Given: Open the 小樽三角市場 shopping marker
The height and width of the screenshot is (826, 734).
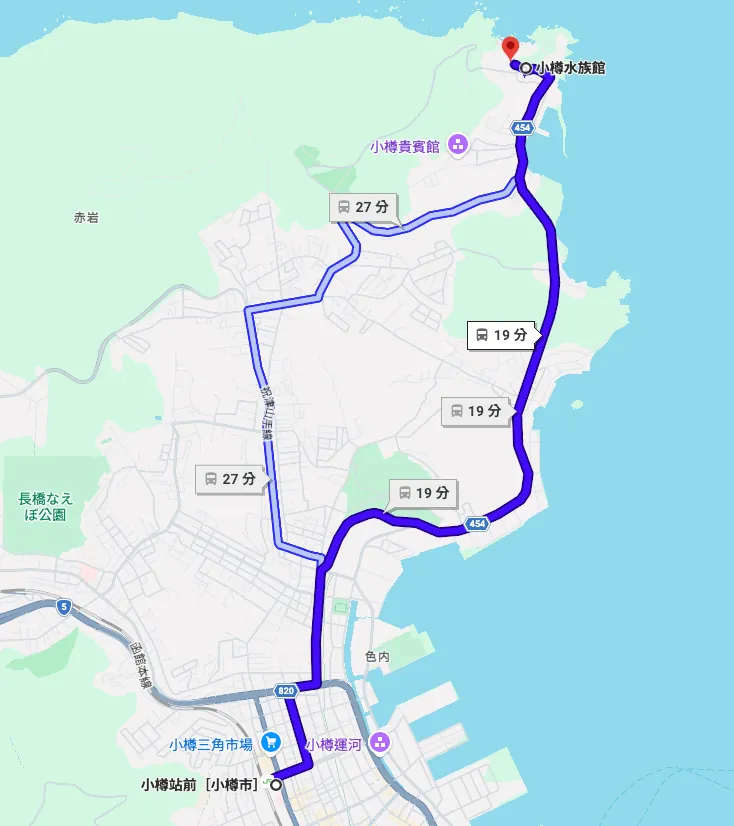Looking at the screenshot, I should pos(271,743).
